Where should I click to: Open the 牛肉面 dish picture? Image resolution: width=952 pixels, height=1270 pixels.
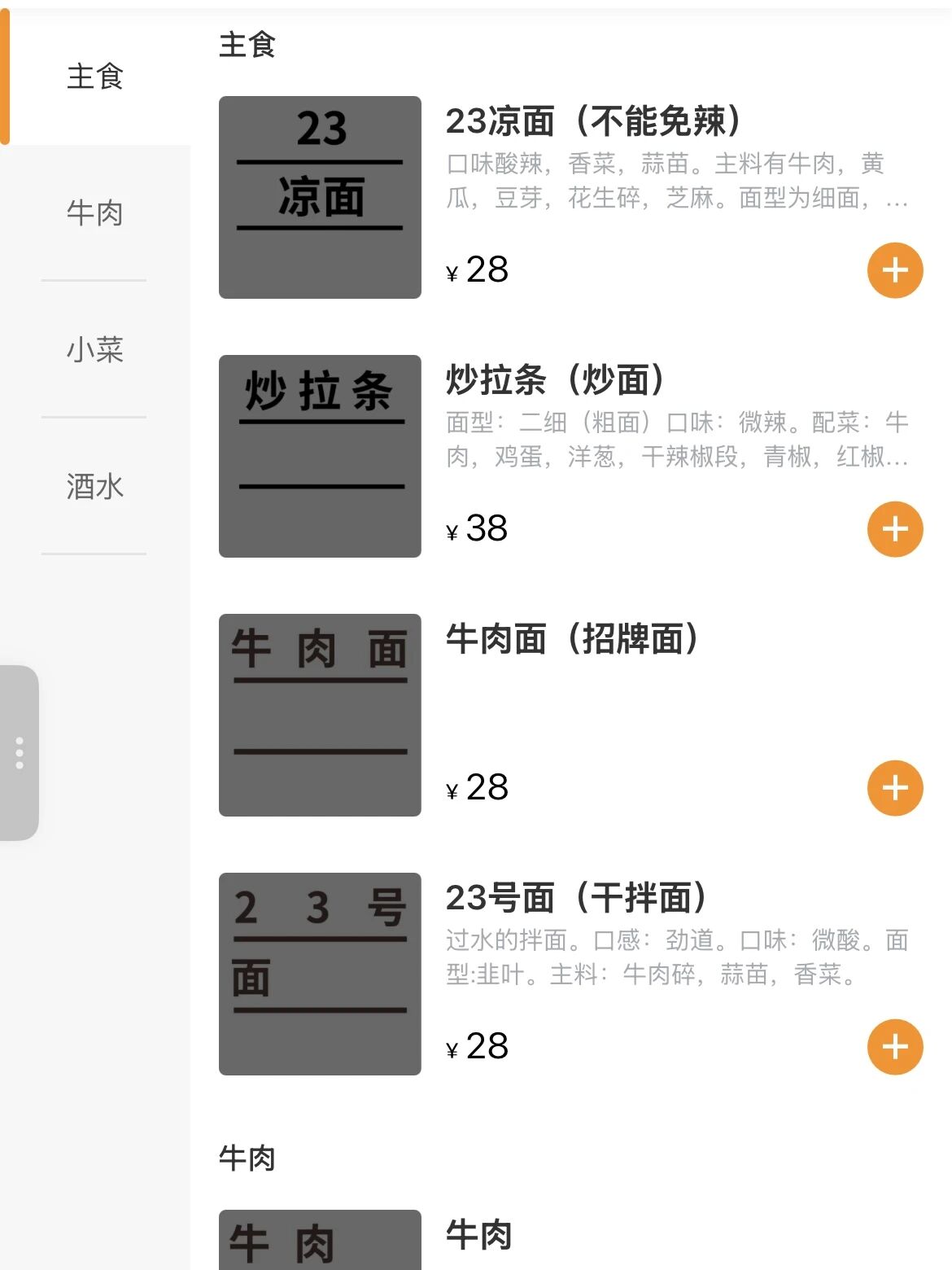(320, 715)
